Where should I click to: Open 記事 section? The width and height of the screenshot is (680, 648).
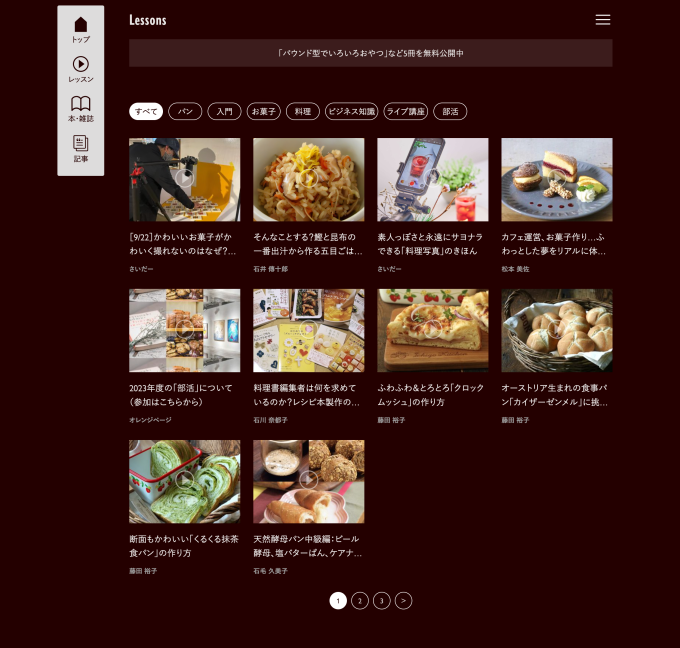click(x=81, y=148)
